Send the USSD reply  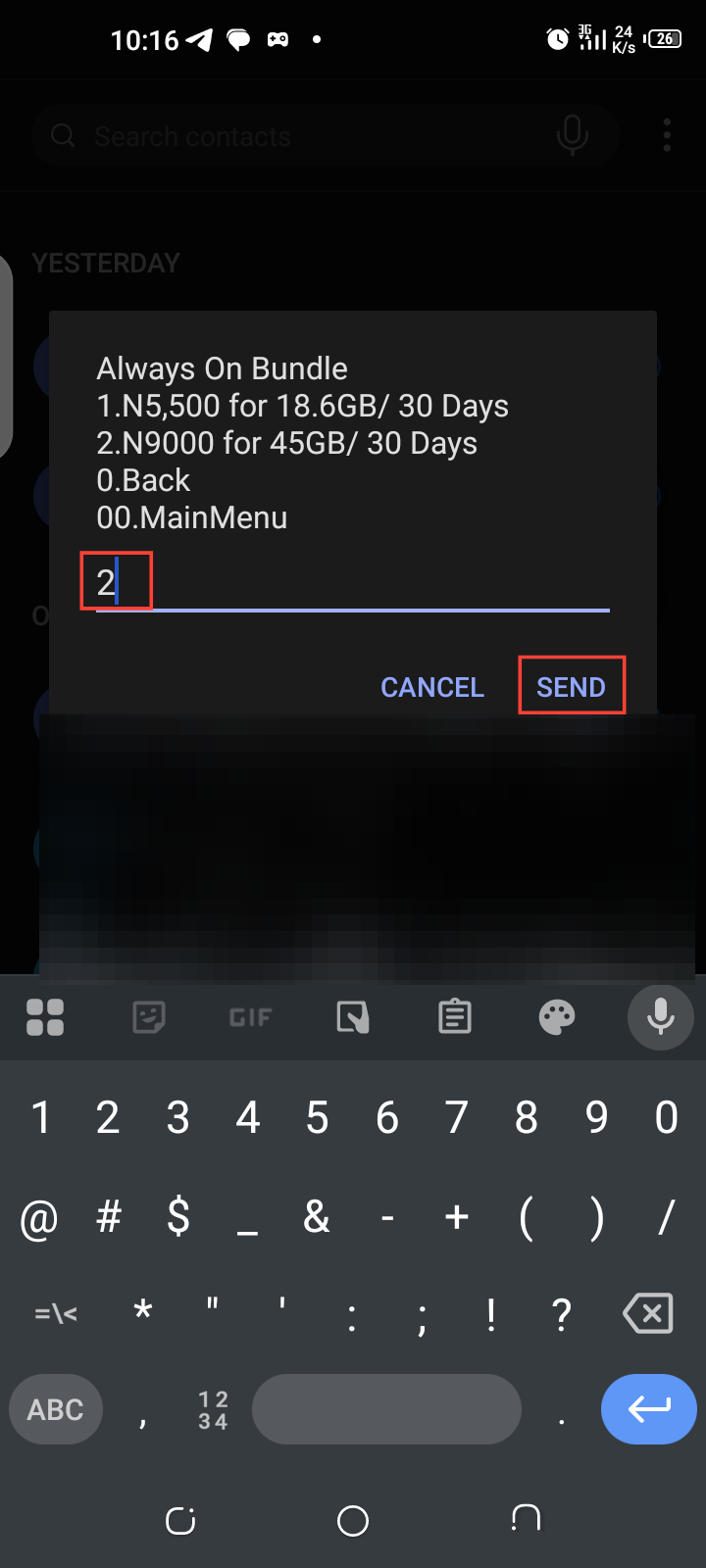571,687
